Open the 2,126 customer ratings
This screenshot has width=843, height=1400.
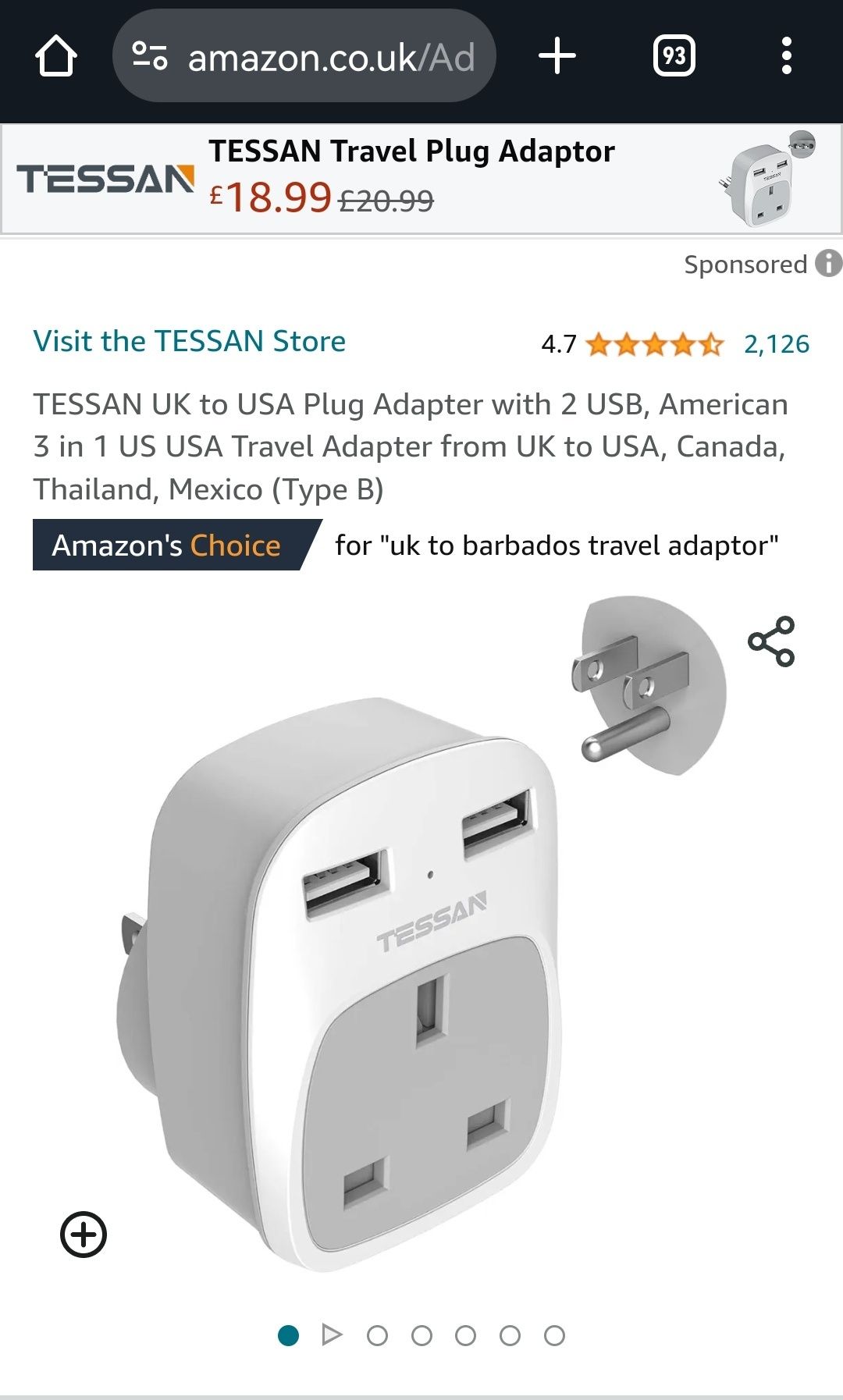[776, 344]
